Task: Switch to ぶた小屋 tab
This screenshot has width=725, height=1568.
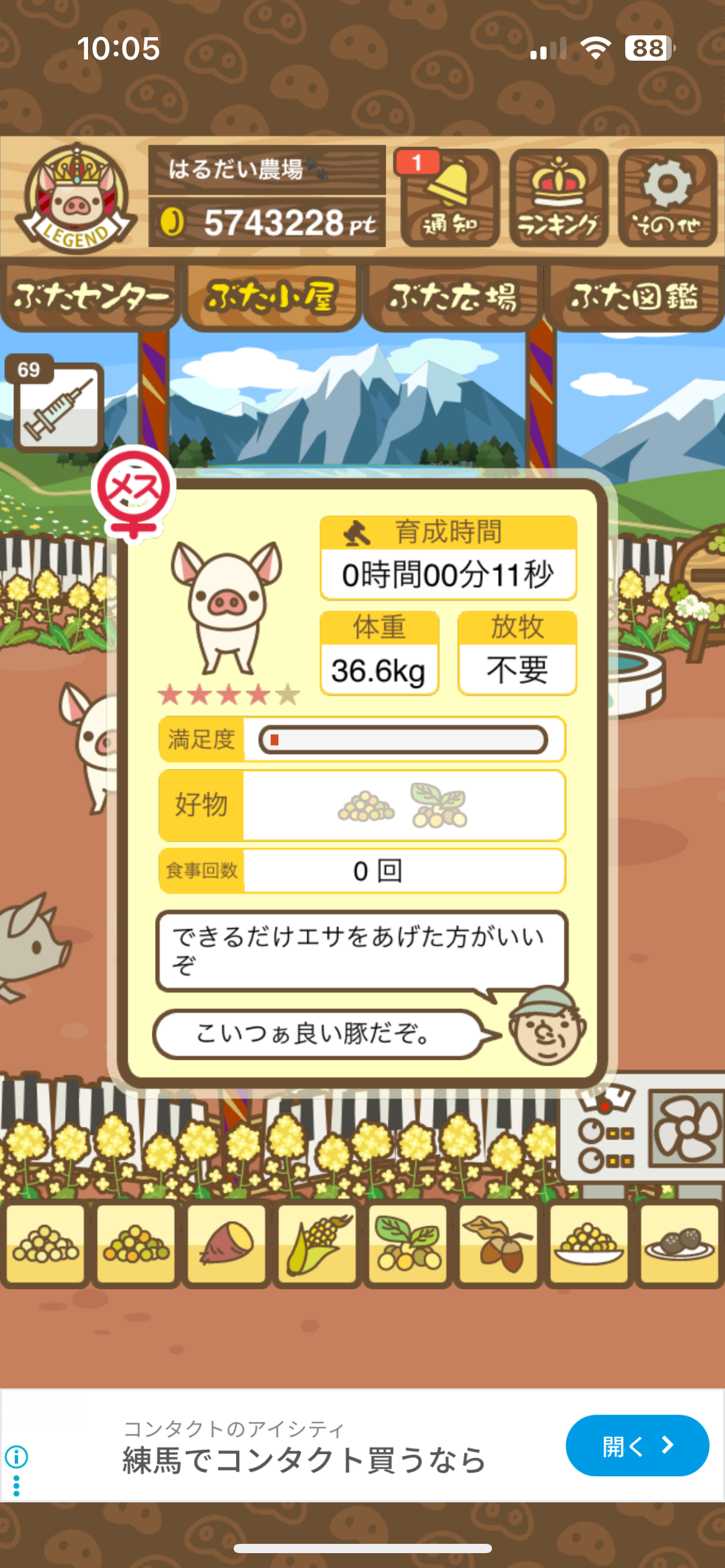Action: coord(271,297)
